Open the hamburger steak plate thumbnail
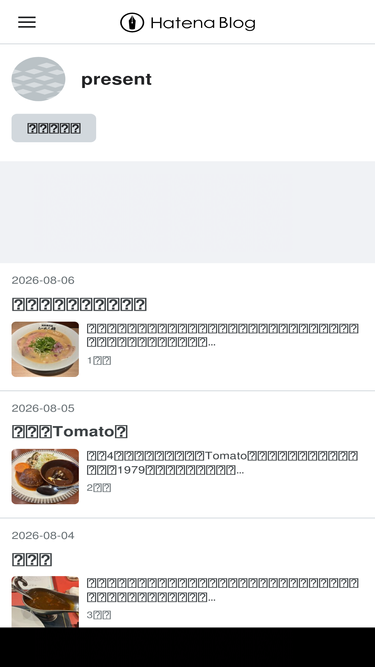 click(x=45, y=476)
